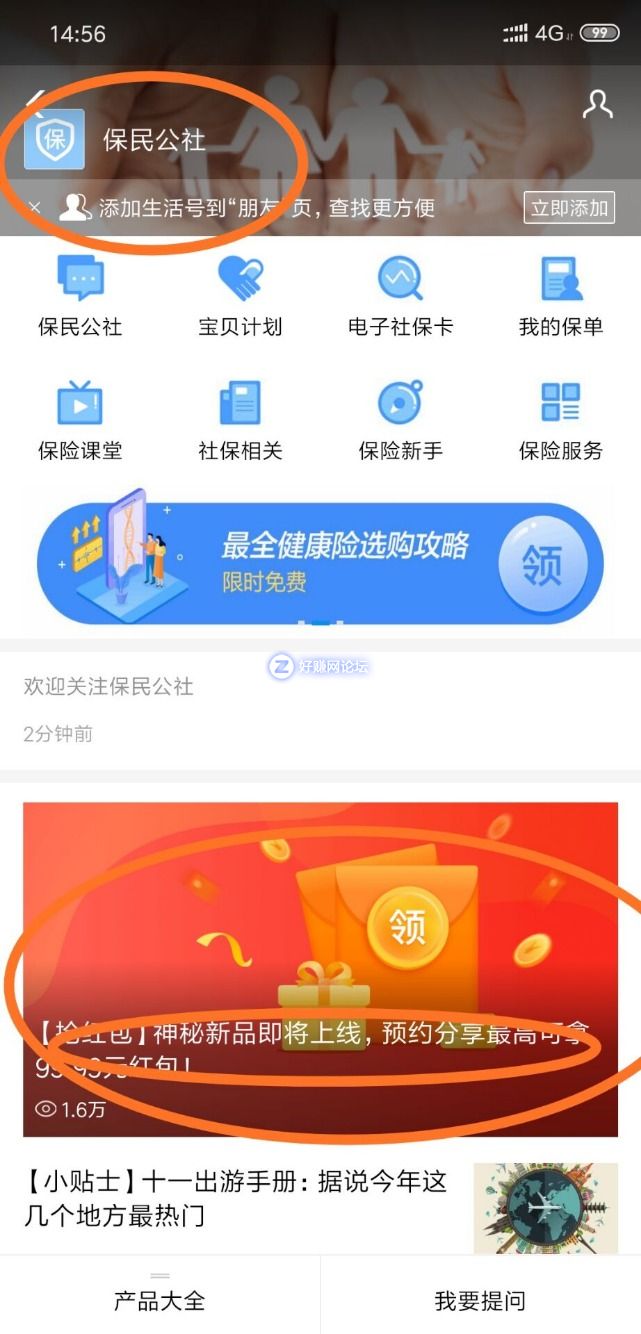Image resolution: width=641 pixels, height=1334 pixels.
Task: Open 产品大全 menu
Action: 160,1298
